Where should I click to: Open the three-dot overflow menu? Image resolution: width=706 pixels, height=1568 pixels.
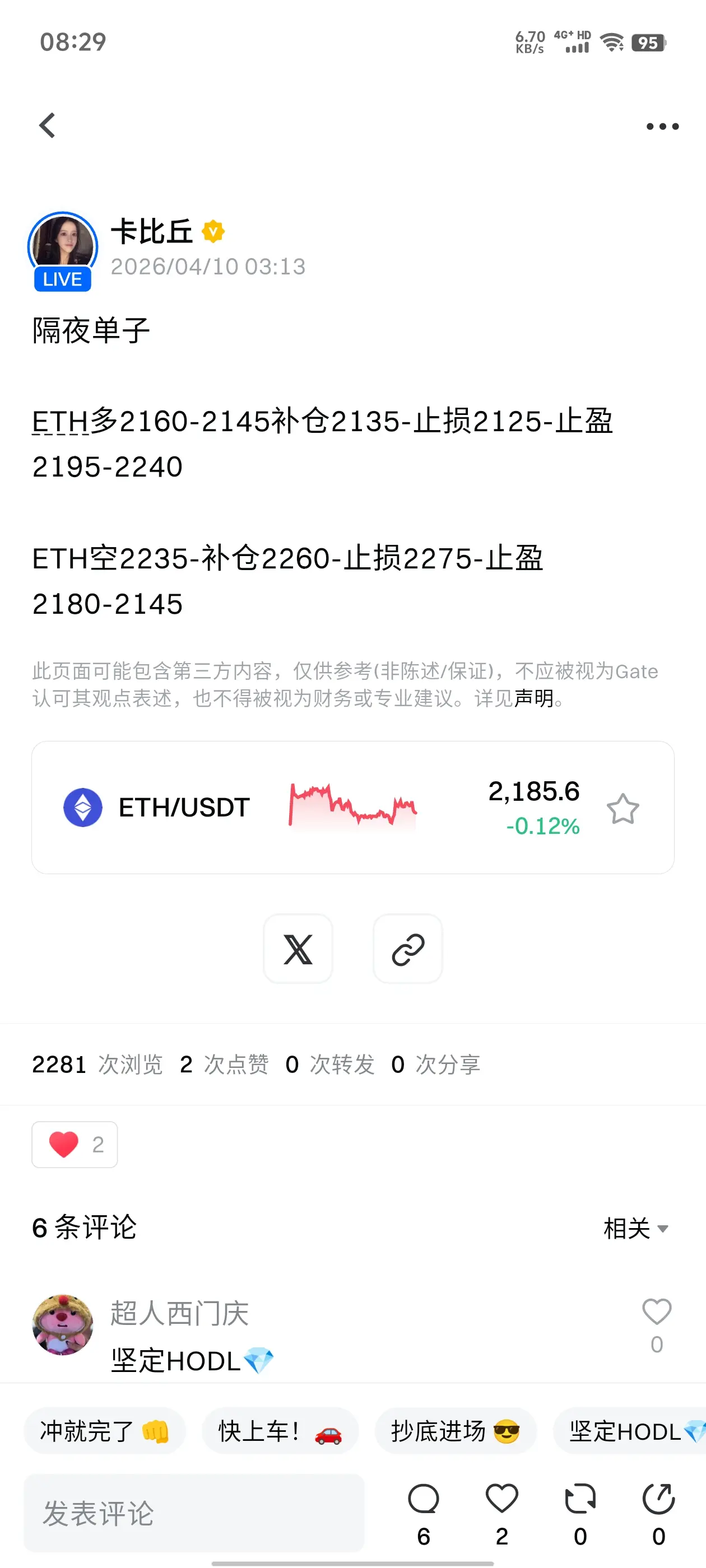[662, 127]
